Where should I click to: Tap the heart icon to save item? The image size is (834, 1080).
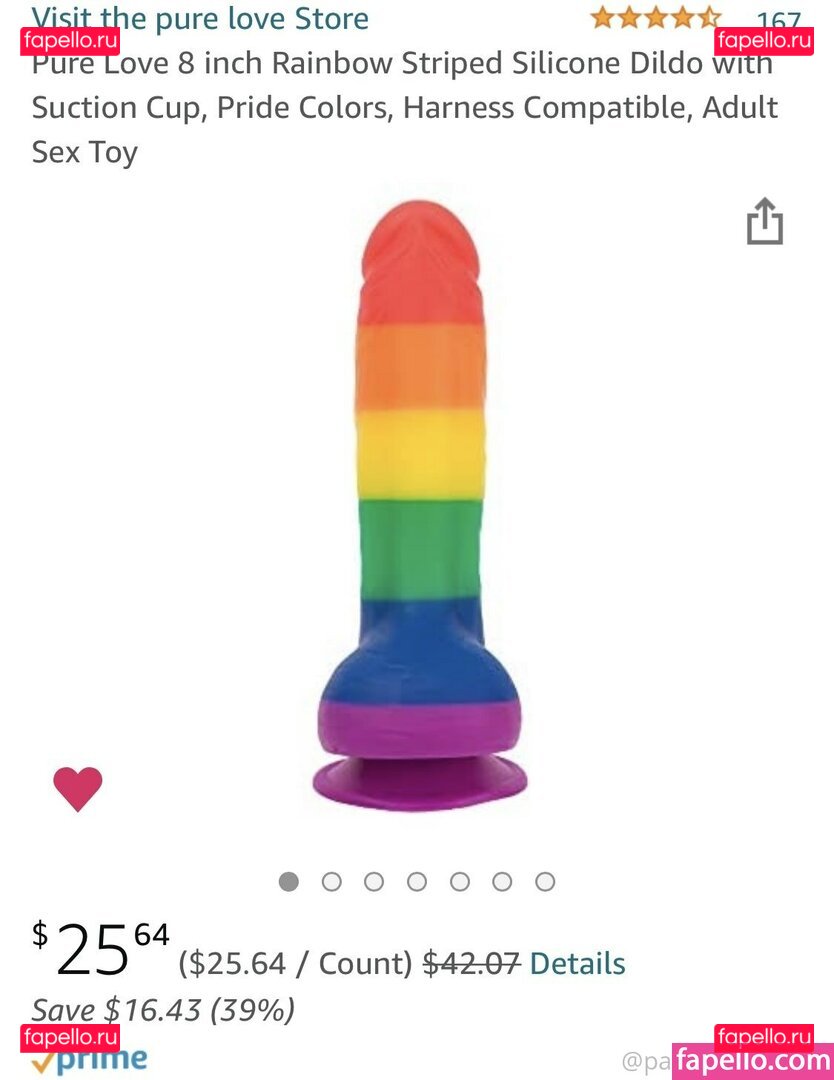click(x=78, y=789)
